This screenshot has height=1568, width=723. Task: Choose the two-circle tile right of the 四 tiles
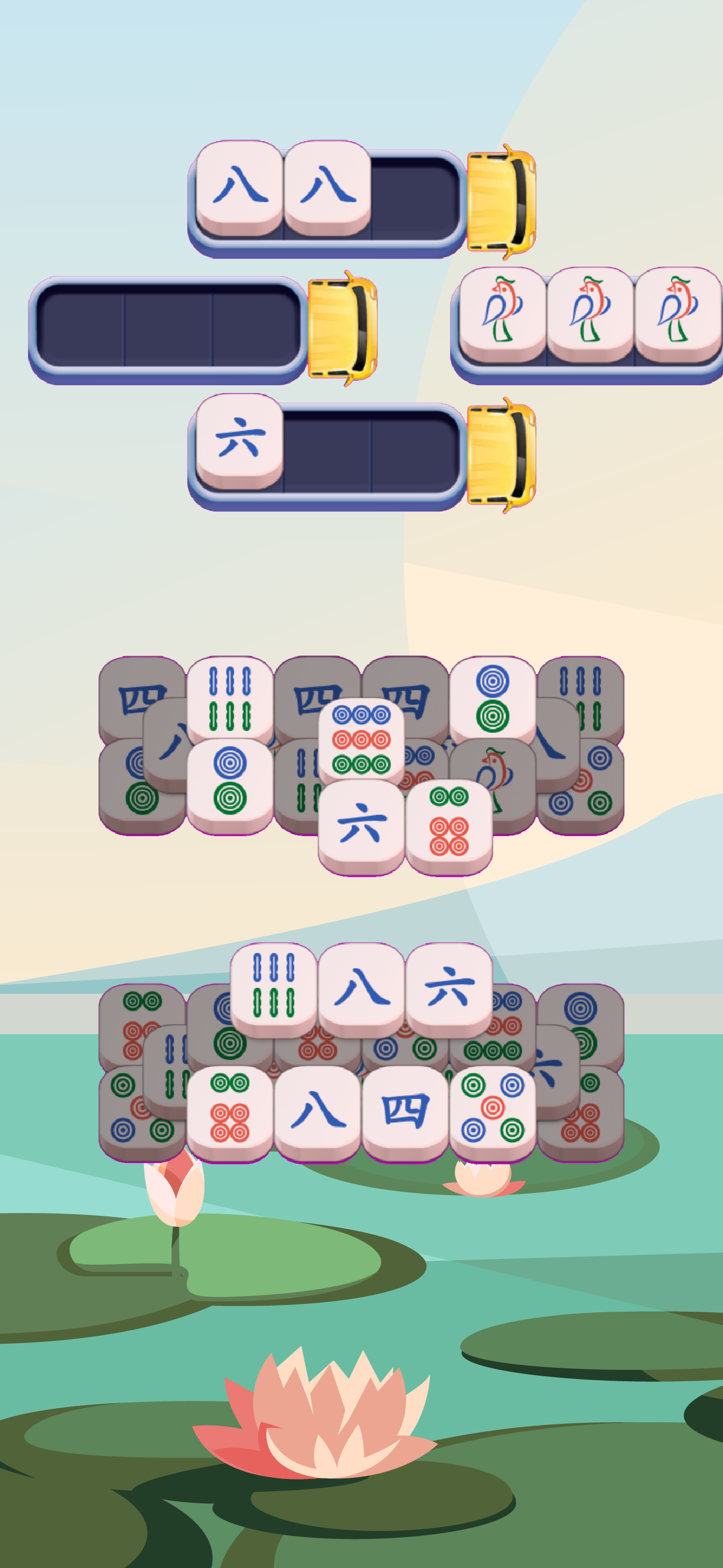point(492,698)
